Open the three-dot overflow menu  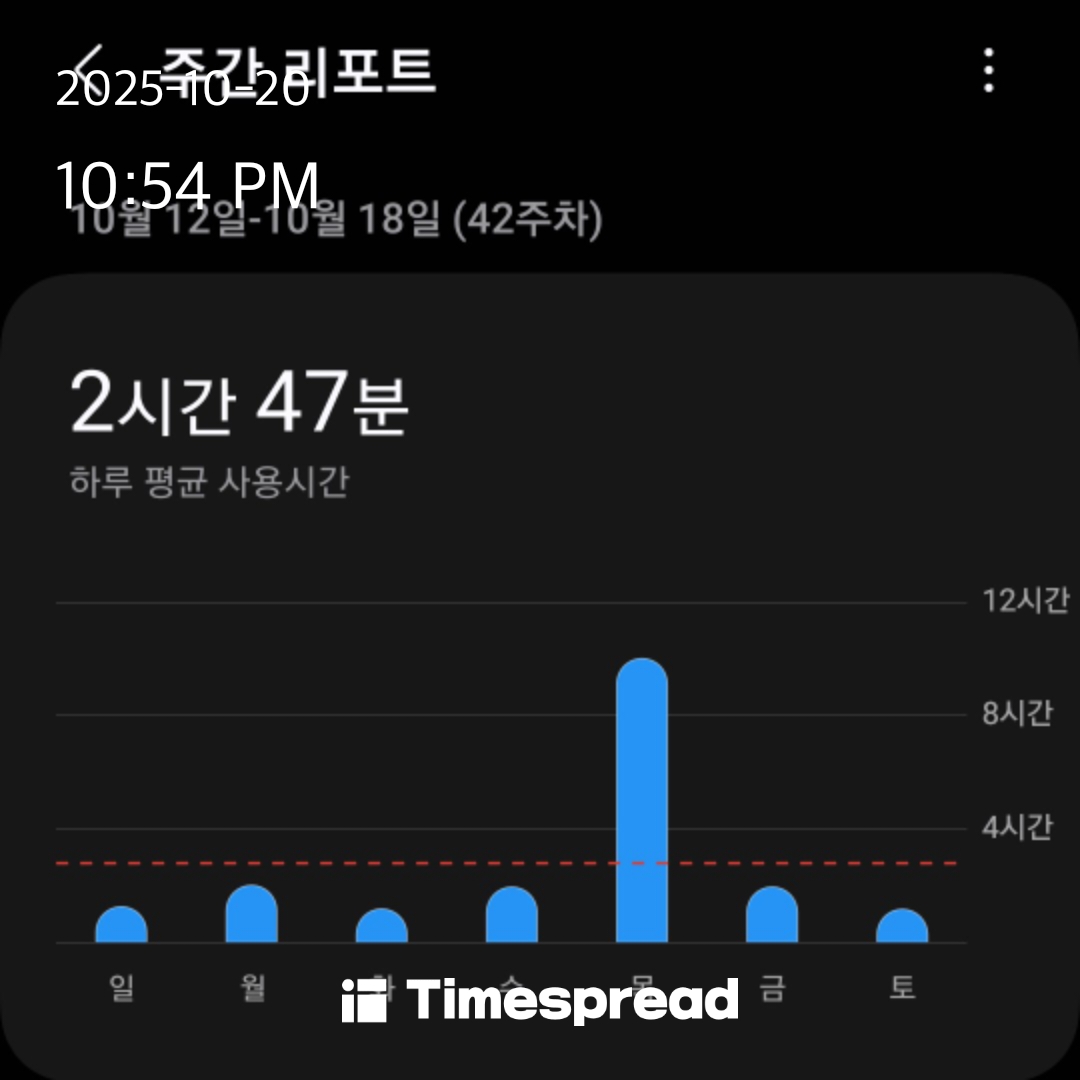[988, 71]
